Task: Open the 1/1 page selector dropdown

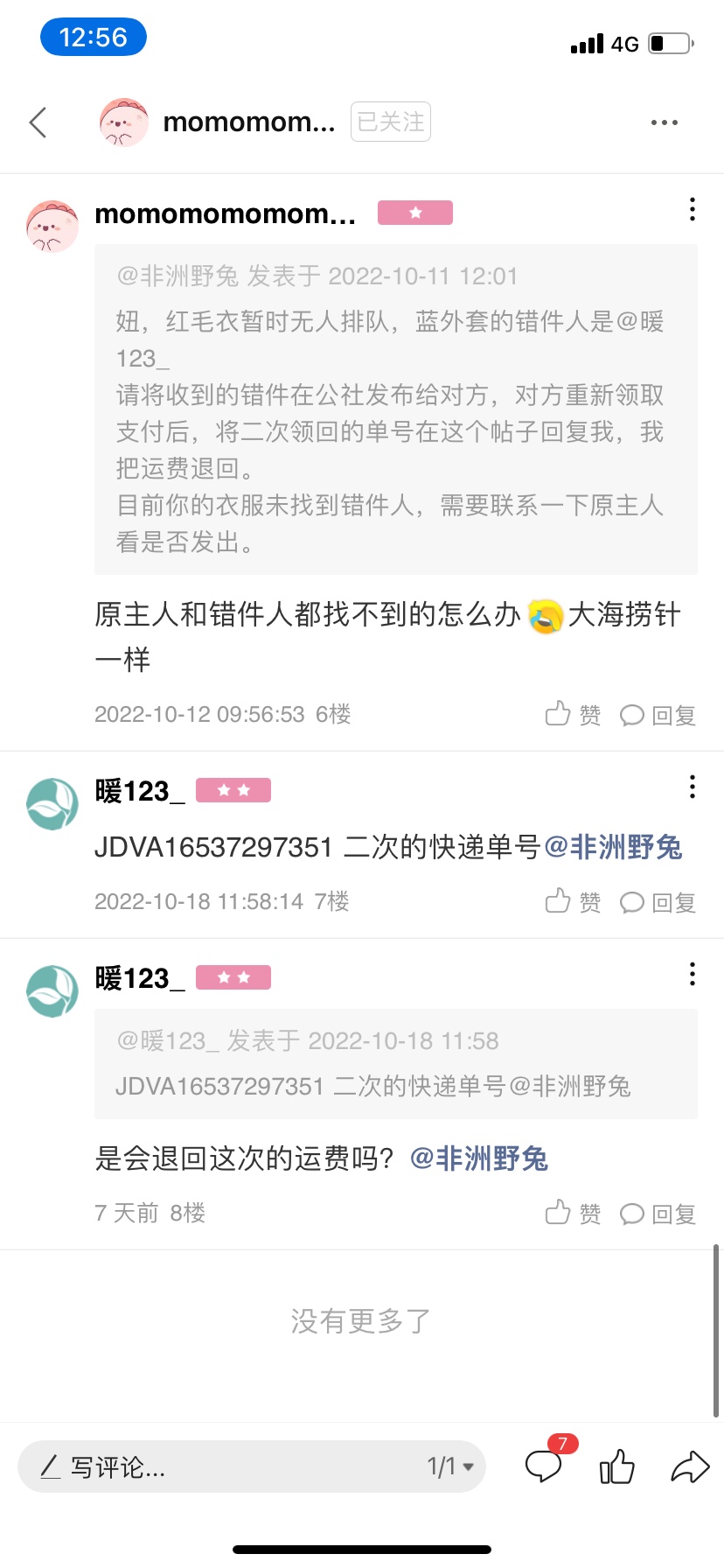Action: click(x=450, y=1466)
